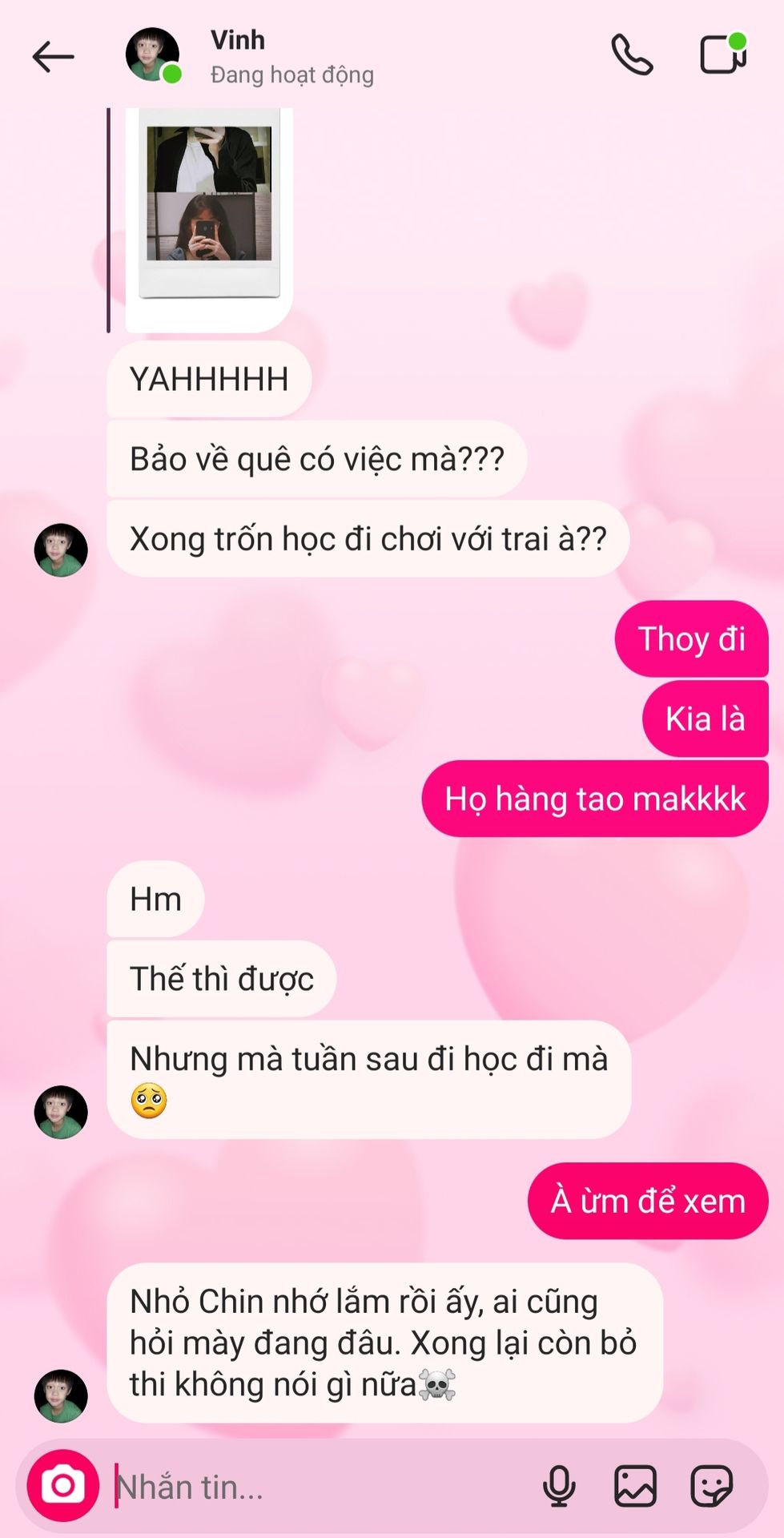Open Vinh's profile from the header name
784x1538 pixels.
[x=238, y=40]
